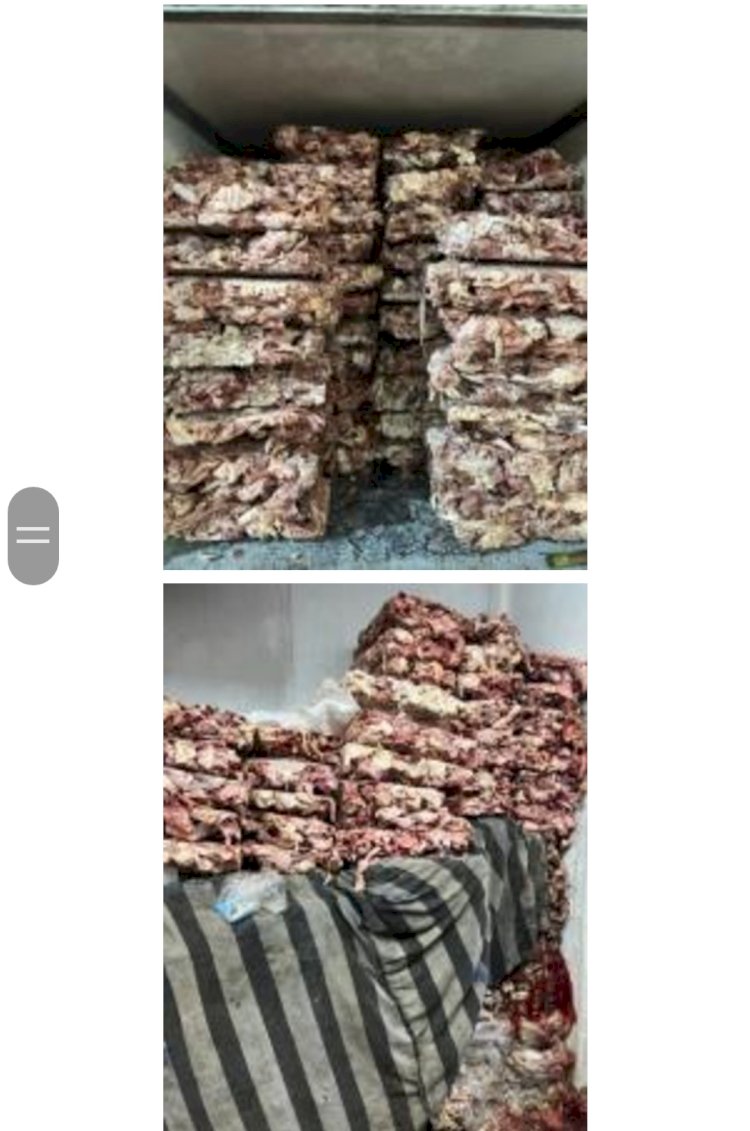Tap the floating gray menu handle

click(x=33, y=535)
